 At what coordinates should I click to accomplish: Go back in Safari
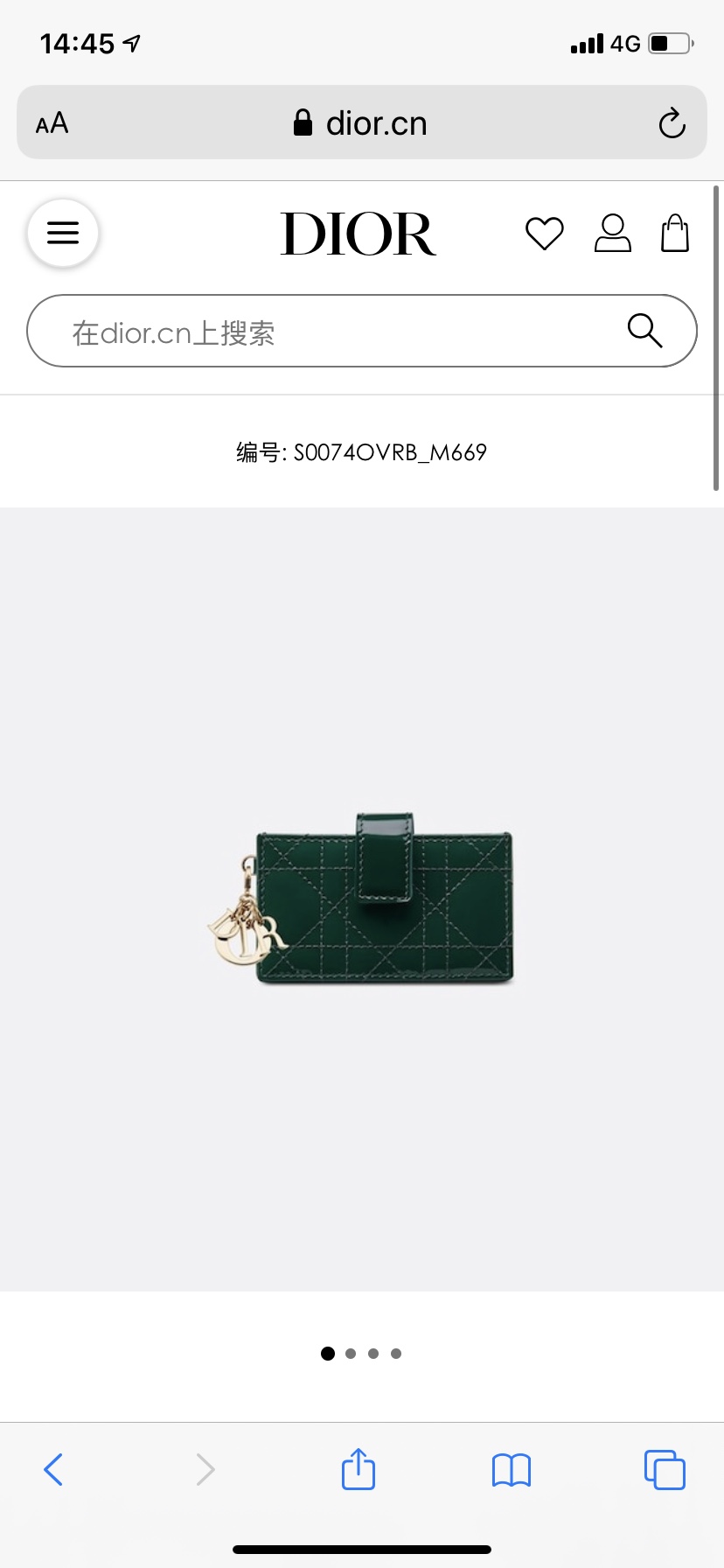coord(53,1469)
